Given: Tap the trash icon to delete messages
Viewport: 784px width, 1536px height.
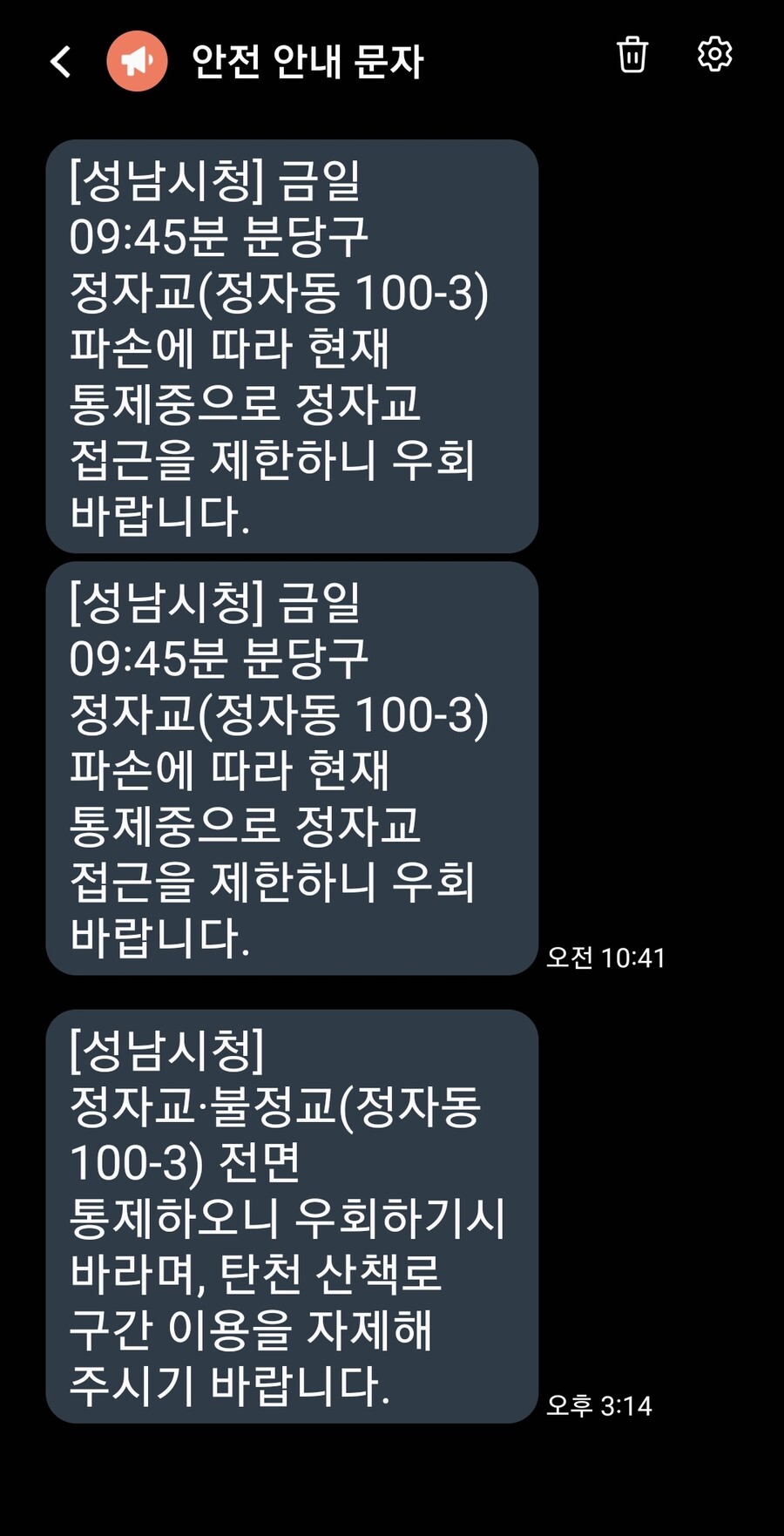Looking at the screenshot, I should pyautogui.click(x=632, y=55).
